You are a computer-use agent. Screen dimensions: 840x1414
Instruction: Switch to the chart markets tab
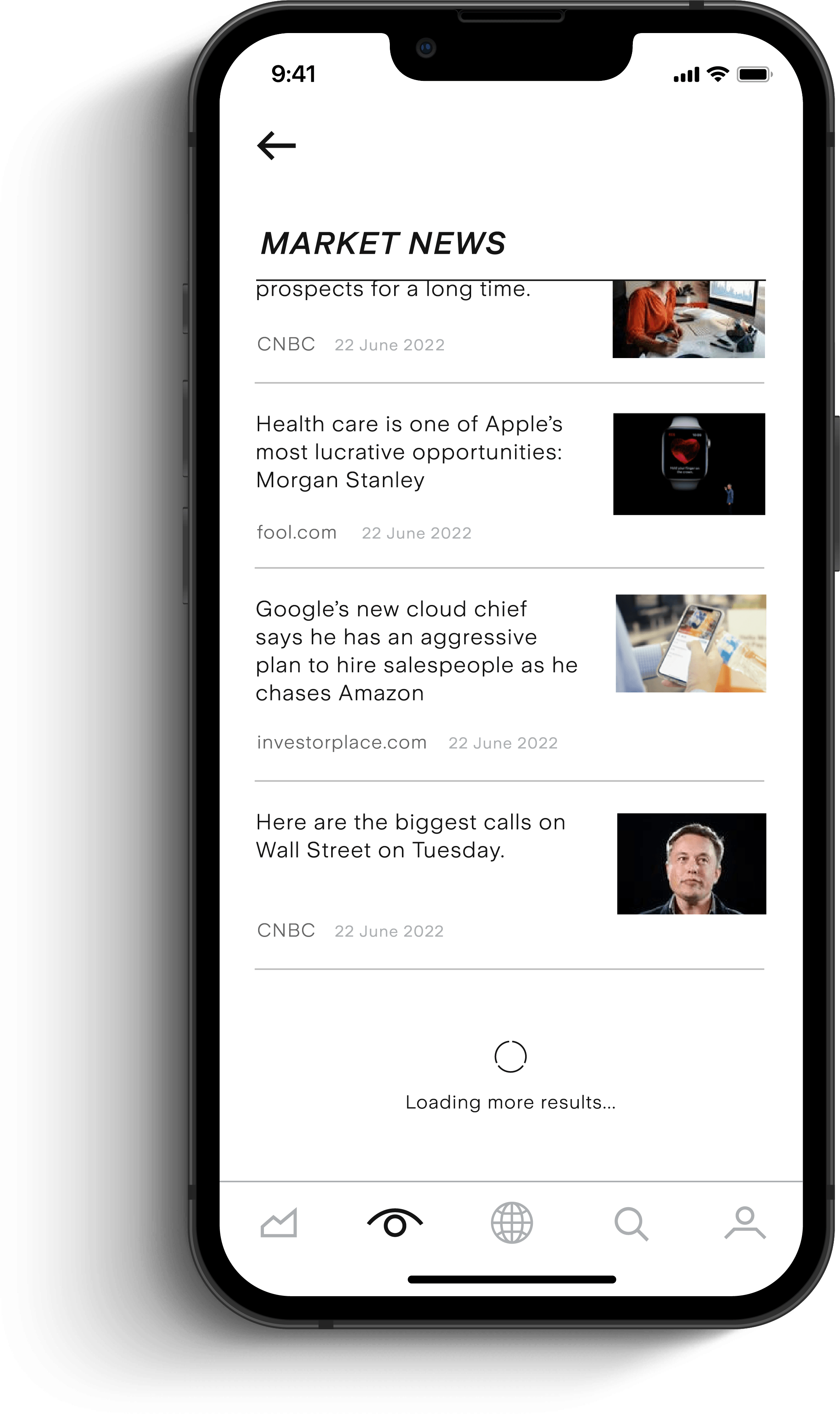(x=278, y=1223)
